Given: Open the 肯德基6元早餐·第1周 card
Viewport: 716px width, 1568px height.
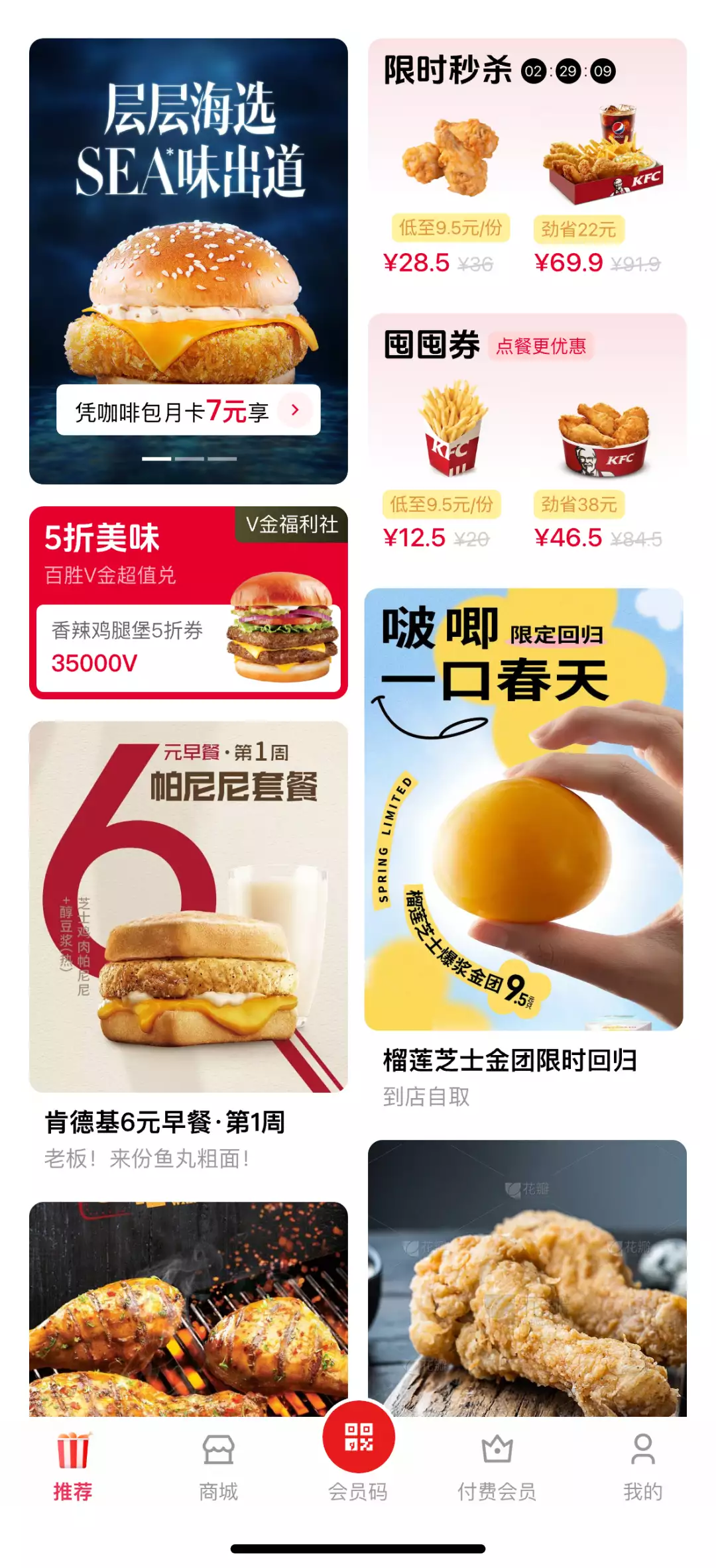Looking at the screenshot, I should click(x=188, y=948).
